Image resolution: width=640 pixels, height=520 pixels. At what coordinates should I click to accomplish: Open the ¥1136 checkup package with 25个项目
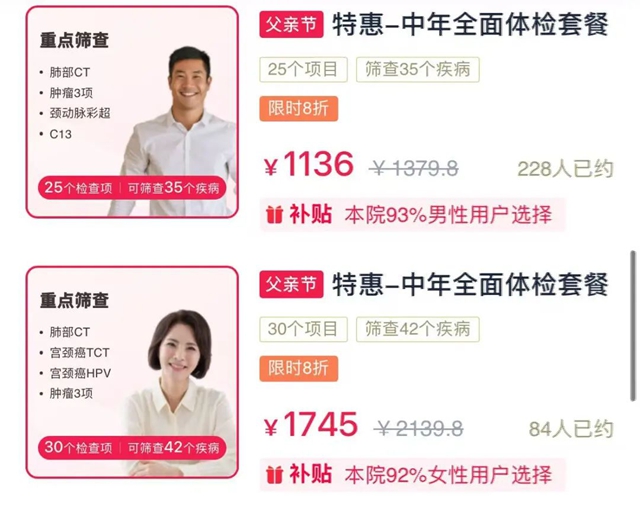pyautogui.click(x=433, y=26)
